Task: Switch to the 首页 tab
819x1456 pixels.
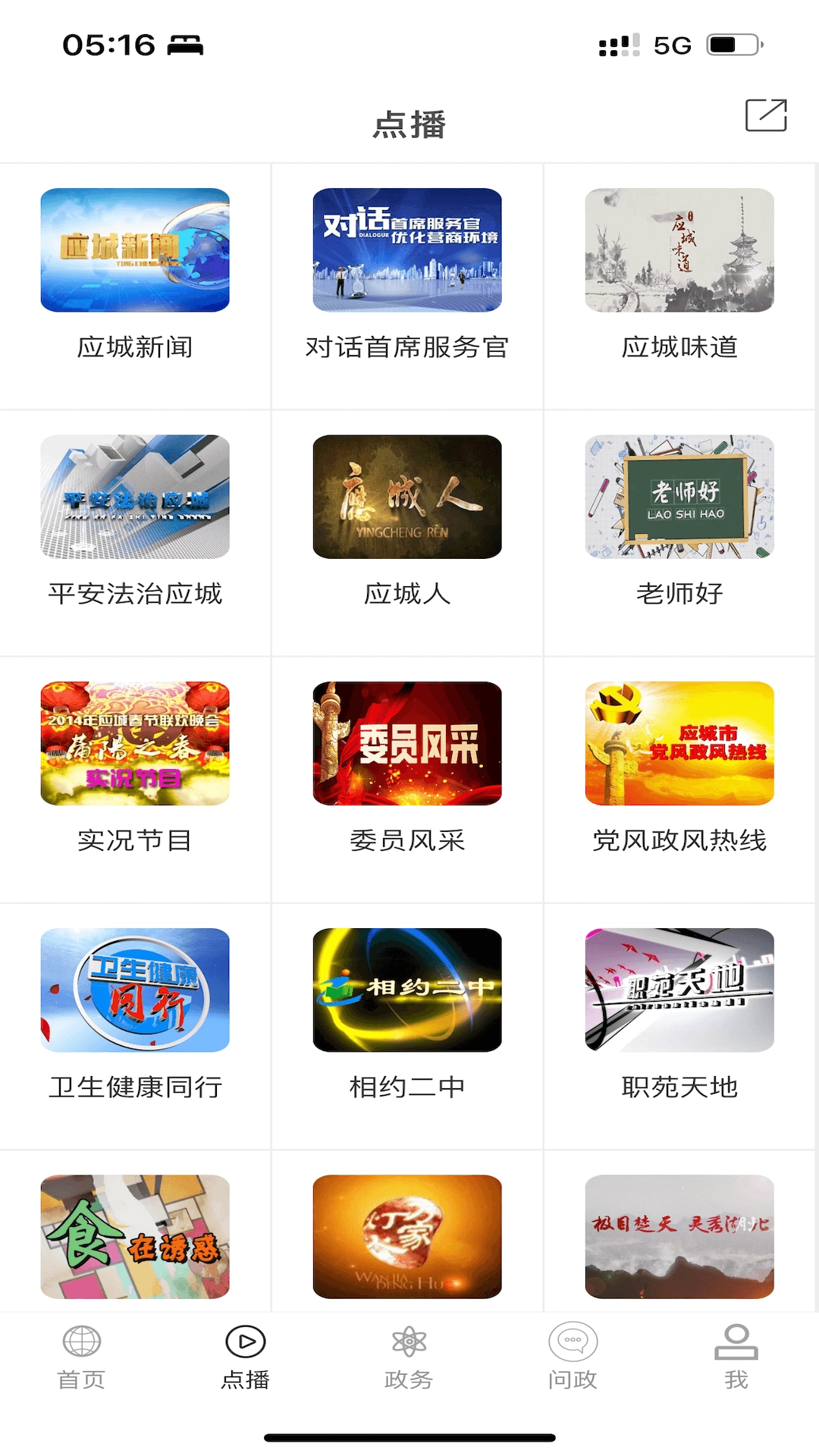Action: [x=82, y=1357]
